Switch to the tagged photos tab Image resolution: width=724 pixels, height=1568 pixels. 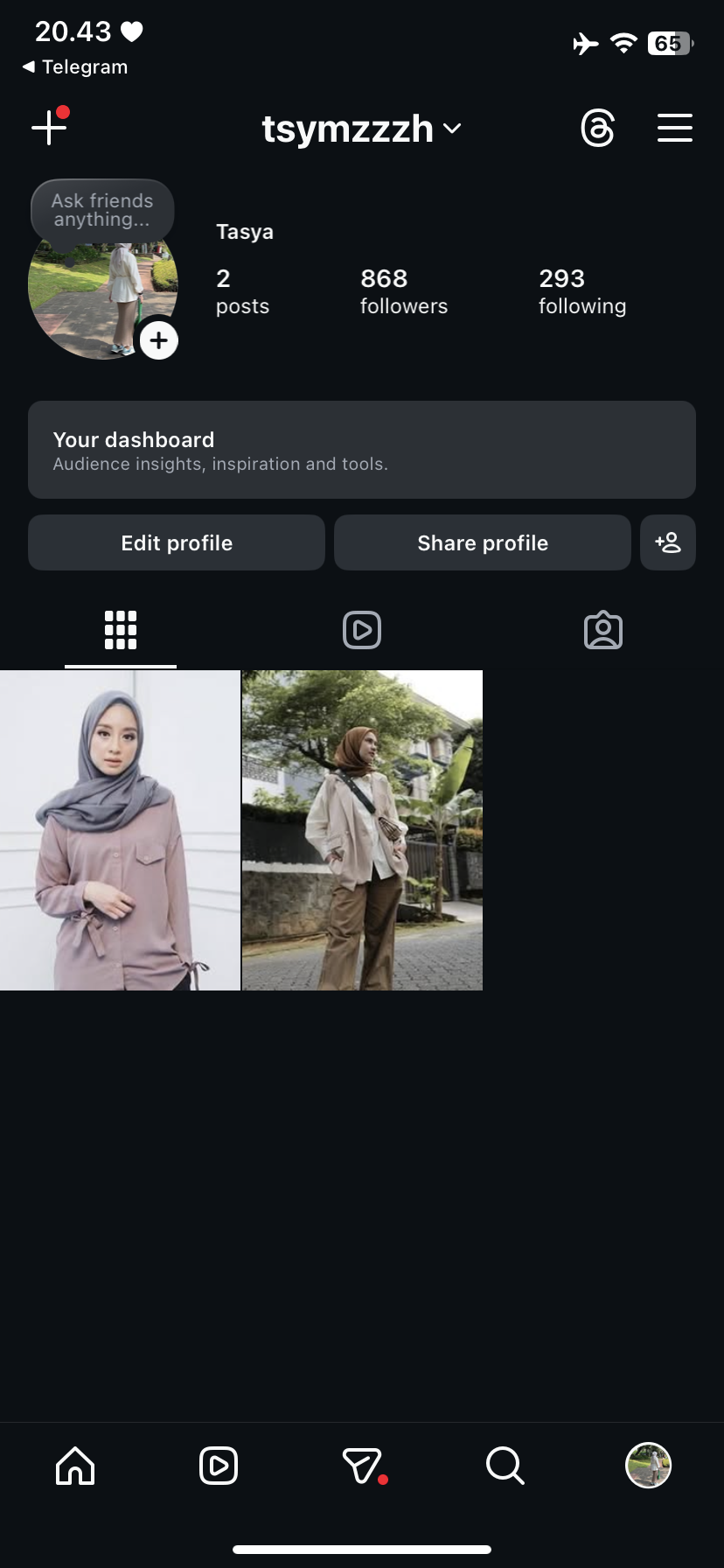[602, 630]
